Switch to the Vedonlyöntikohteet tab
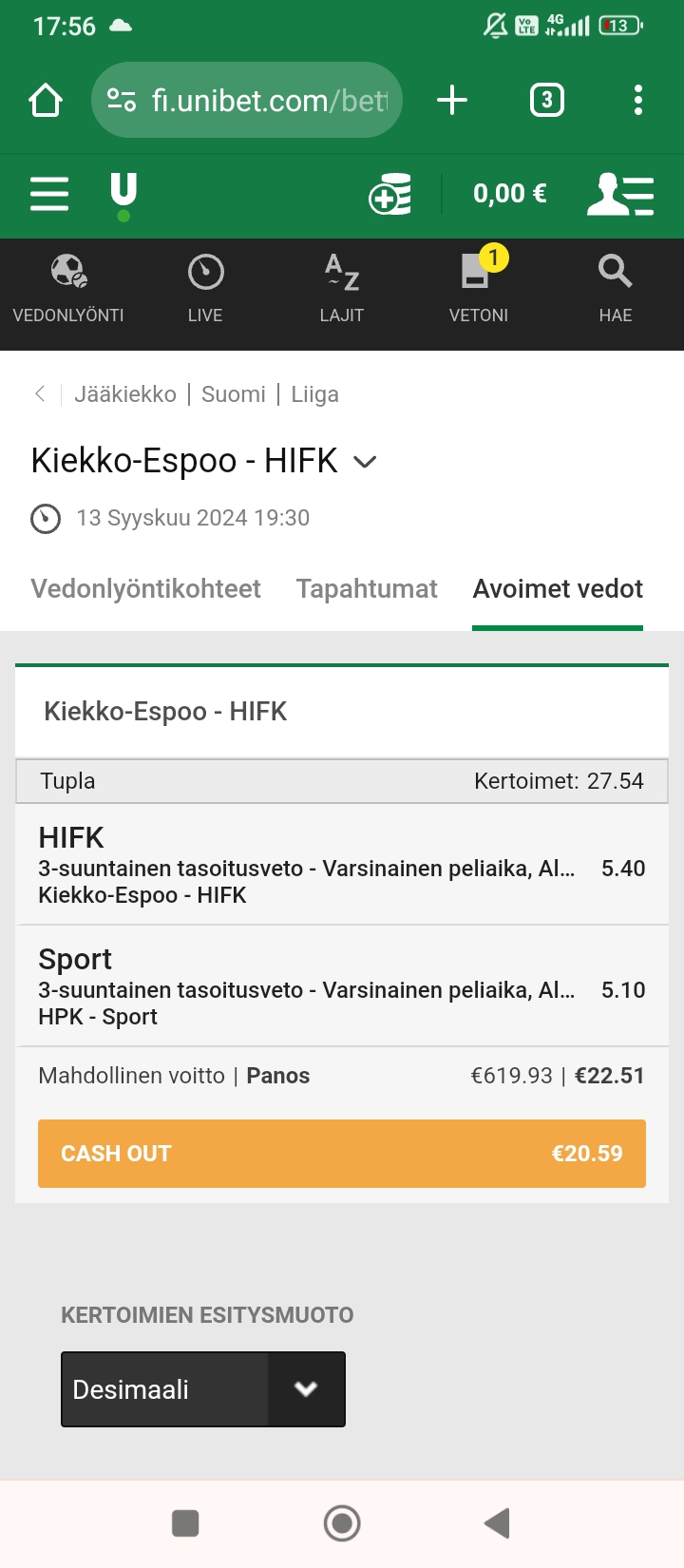The width and height of the screenshot is (684, 1568). [x=145, y=588]
